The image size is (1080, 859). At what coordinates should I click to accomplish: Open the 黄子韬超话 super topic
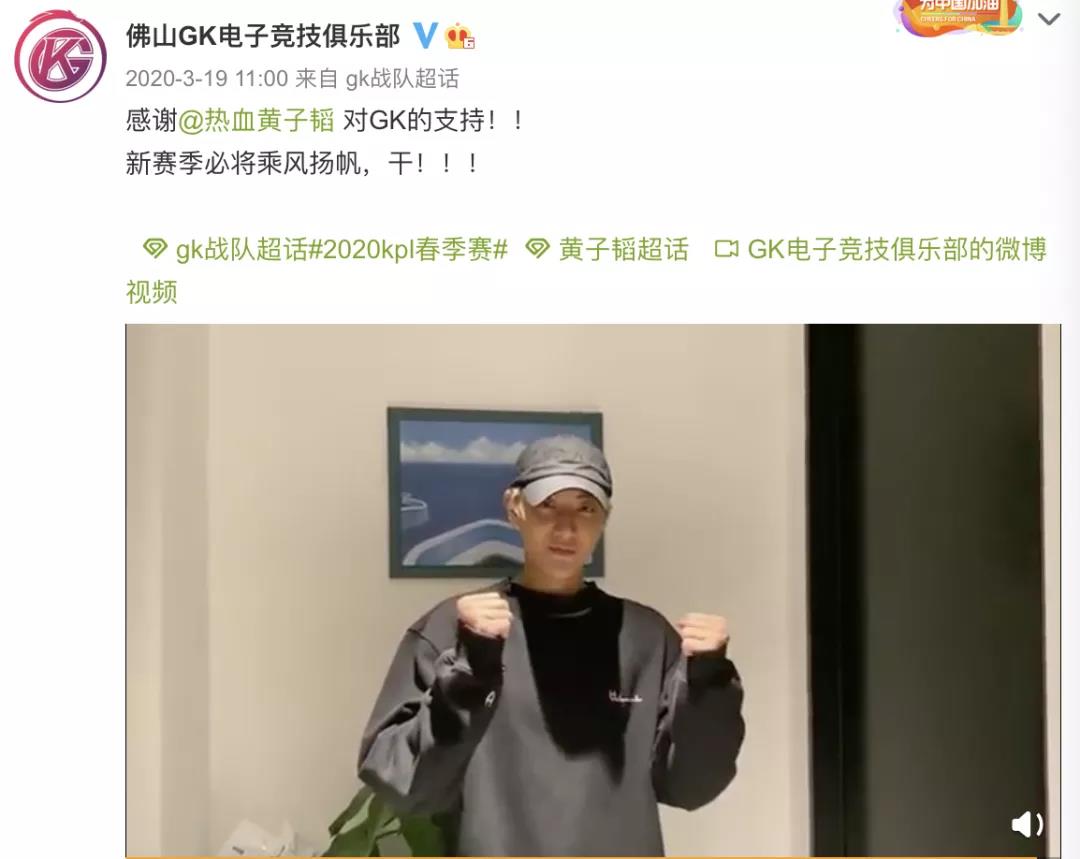[x=622, y=249]
